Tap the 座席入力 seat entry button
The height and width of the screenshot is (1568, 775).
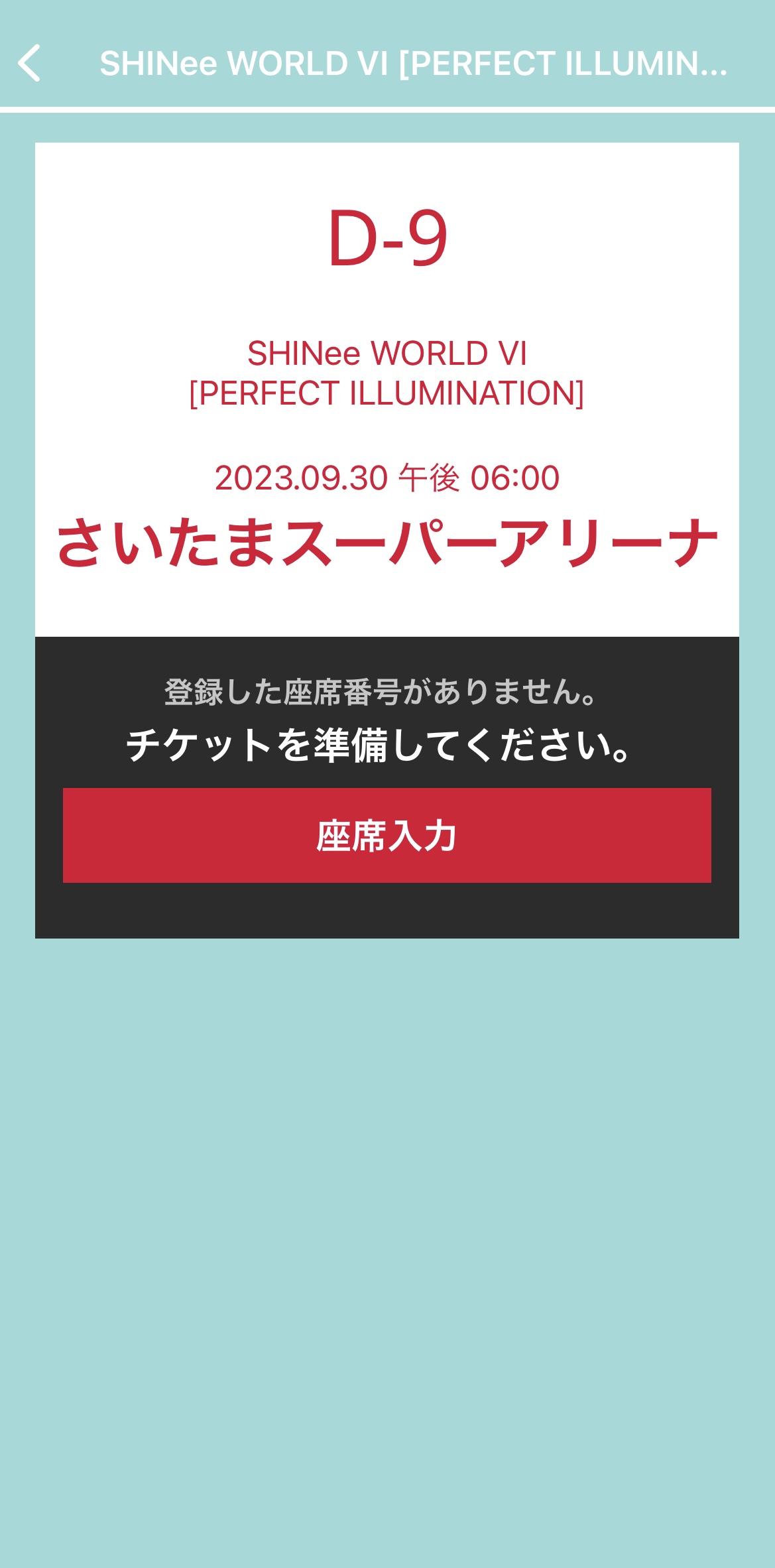(387, 835)
